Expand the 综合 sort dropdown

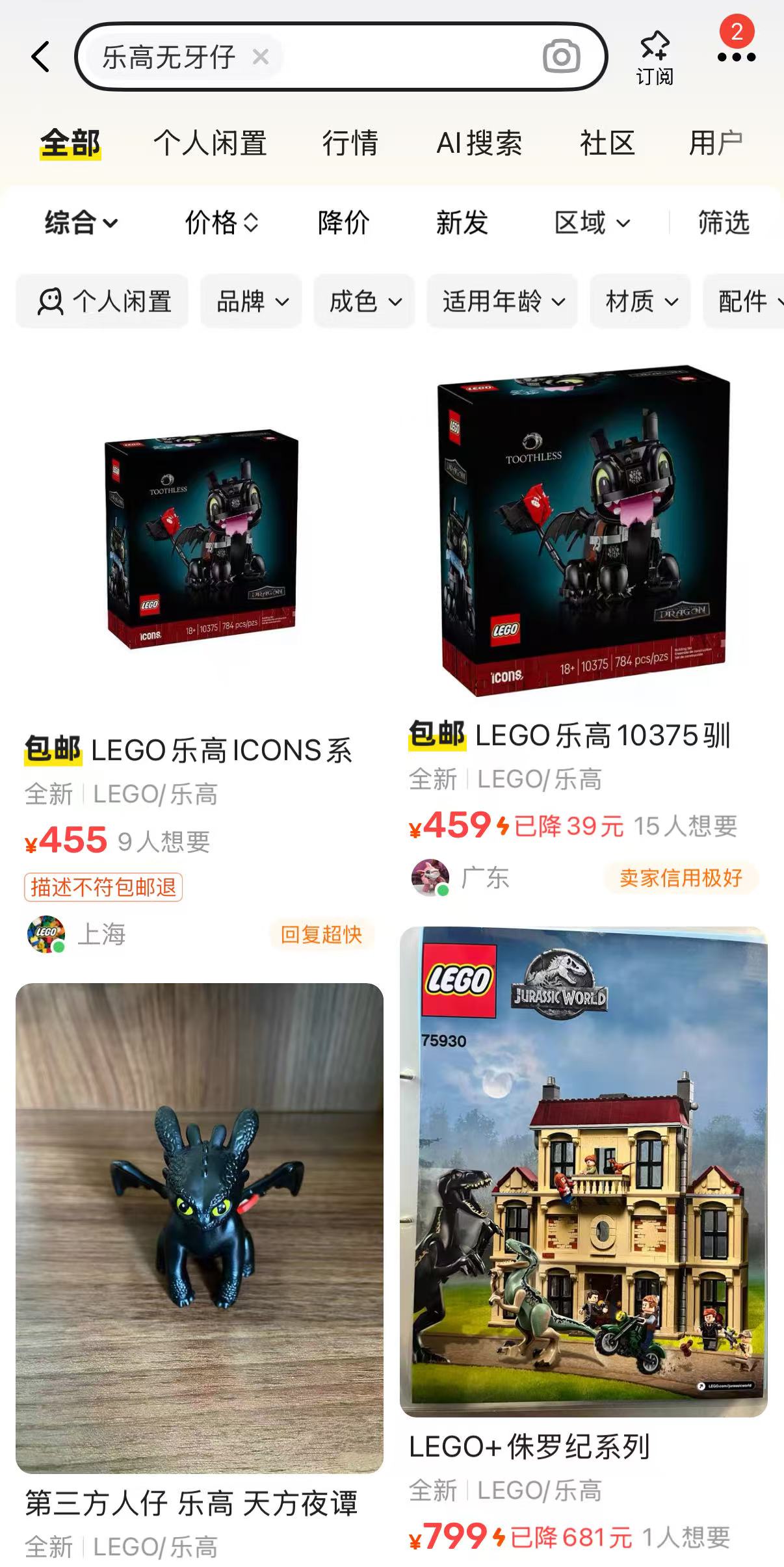click(81, 223)
